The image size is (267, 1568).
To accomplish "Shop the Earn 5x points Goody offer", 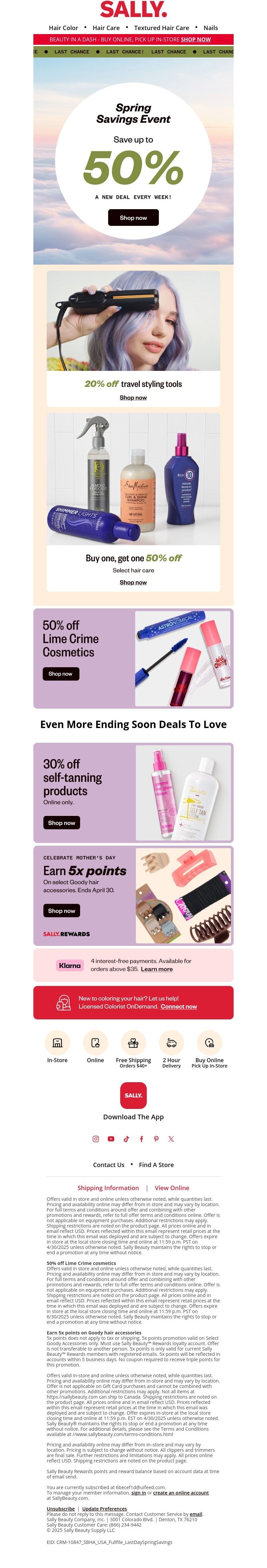I will tap(61, 910).
